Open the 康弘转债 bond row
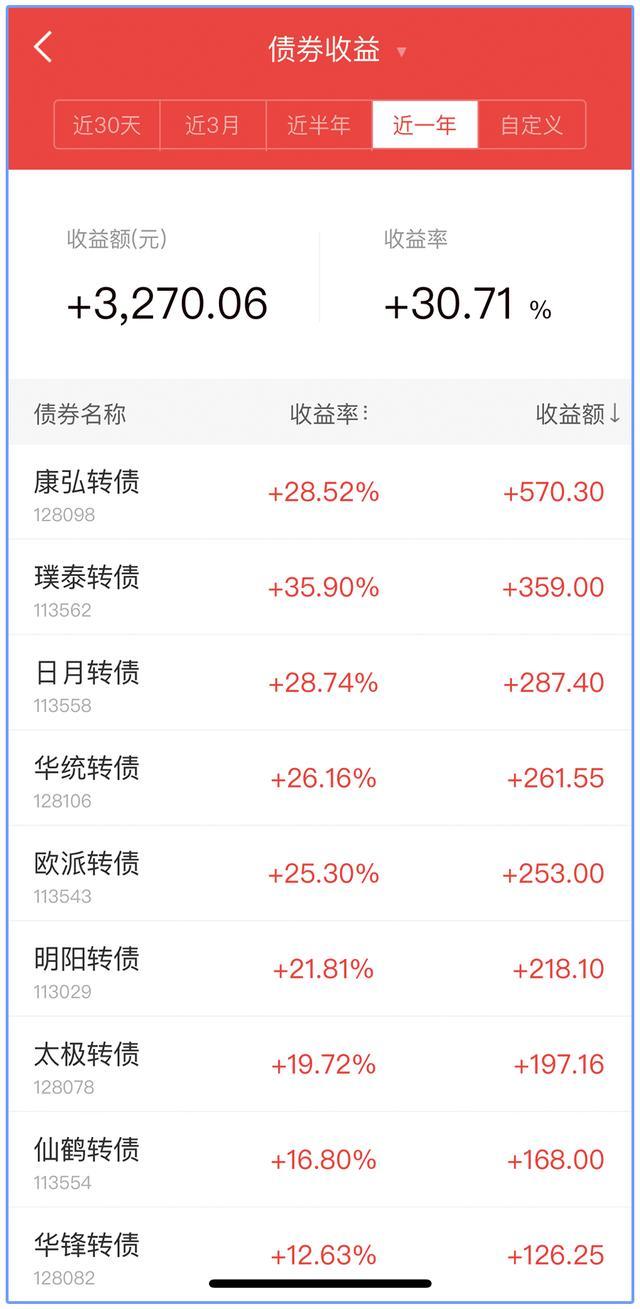The width and height of the screenshot is (640, 1309). pos(320,493)
